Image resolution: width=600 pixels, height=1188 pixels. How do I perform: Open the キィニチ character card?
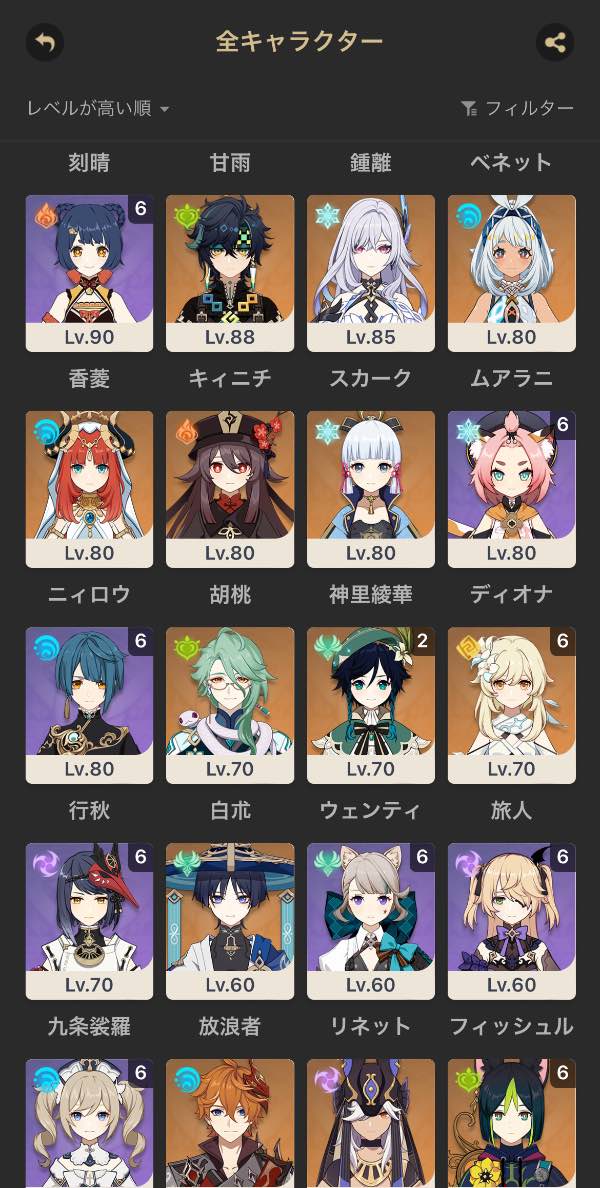tap(230, 273)
